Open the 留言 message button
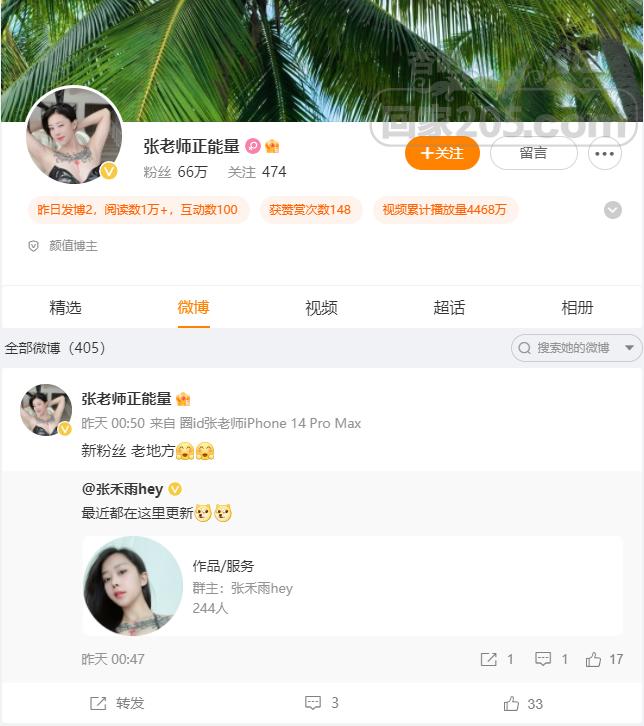Image resolution: width=644 pixels, height=726 pixels. 533,153
